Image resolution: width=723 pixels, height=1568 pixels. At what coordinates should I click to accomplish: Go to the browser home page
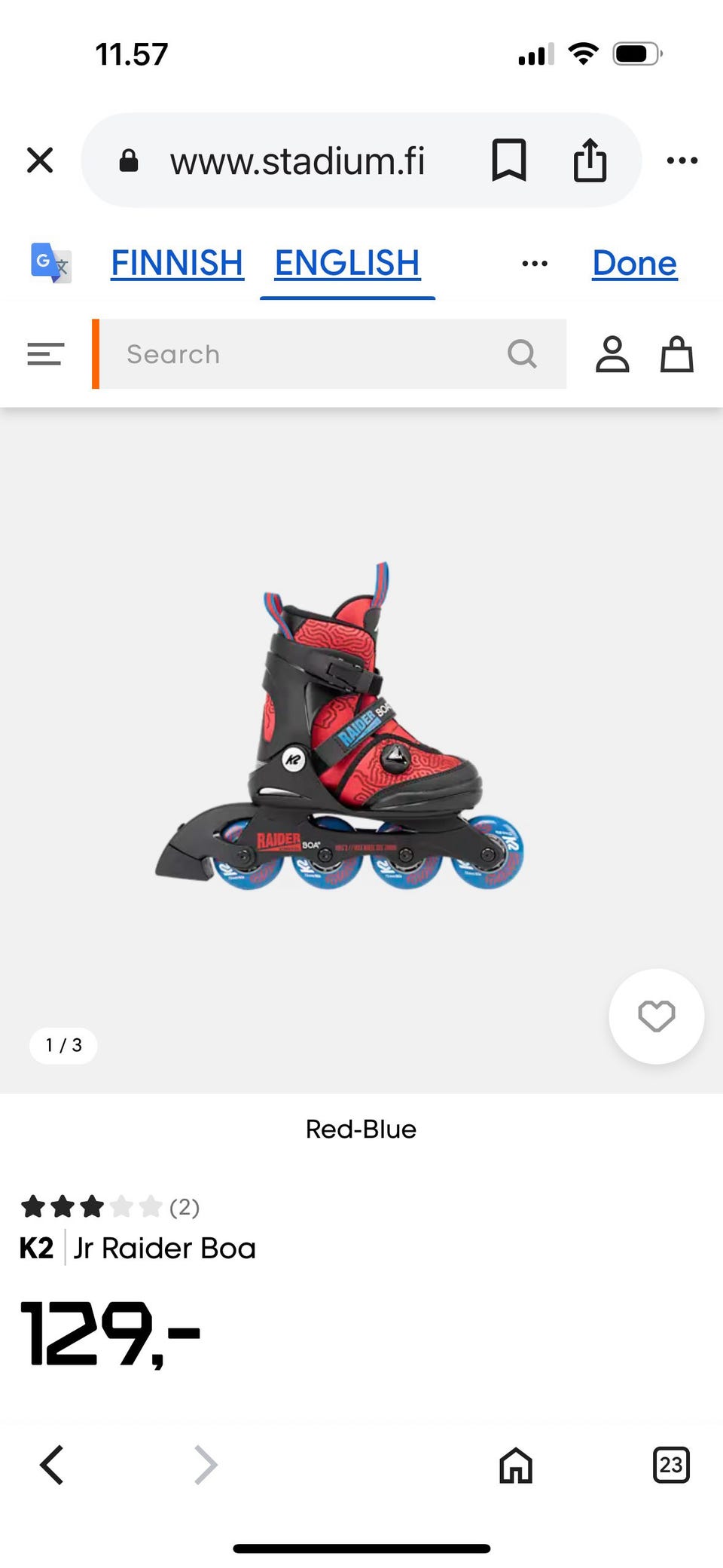516,1465
